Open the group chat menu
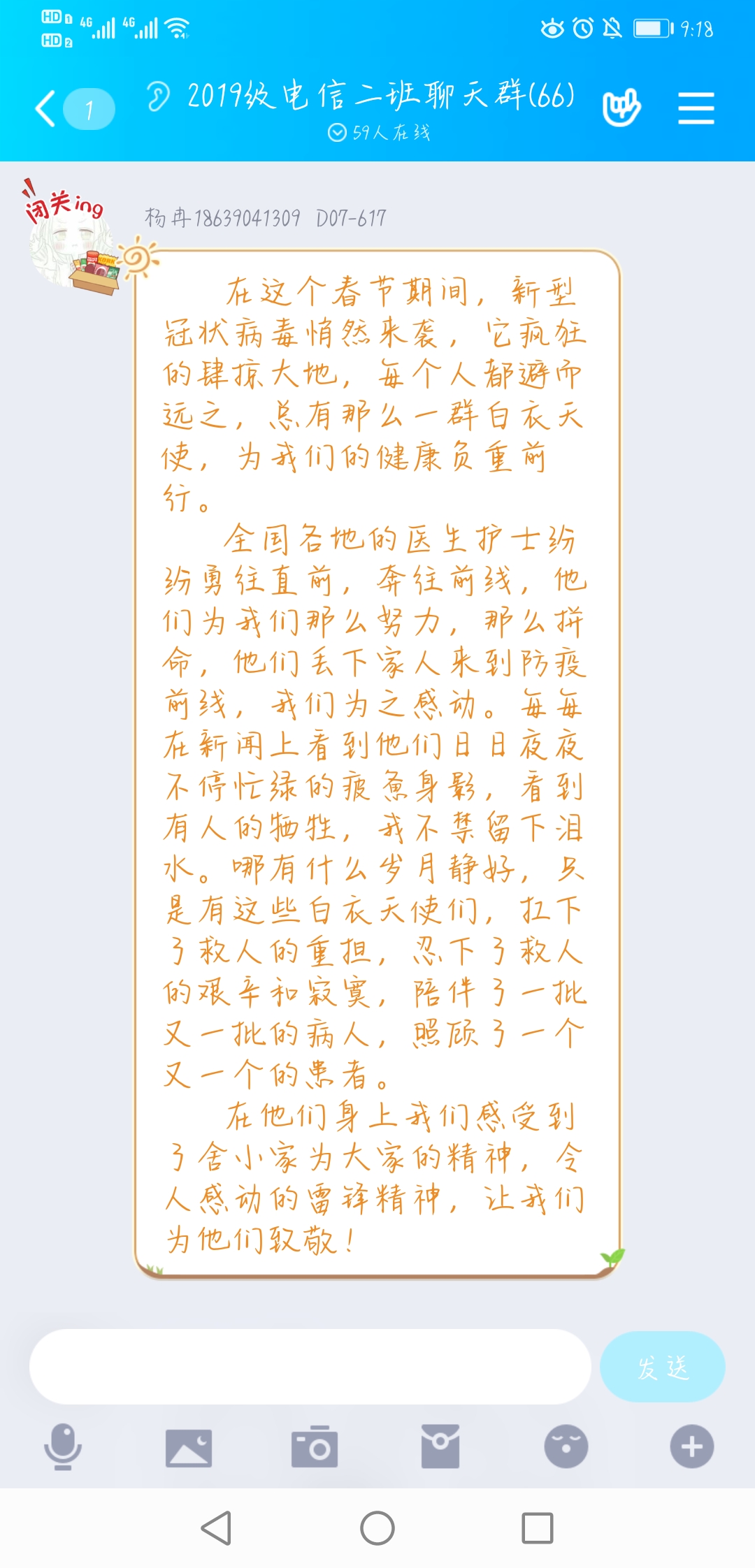Screen dimensions: 755x1568 coord(696,108)
